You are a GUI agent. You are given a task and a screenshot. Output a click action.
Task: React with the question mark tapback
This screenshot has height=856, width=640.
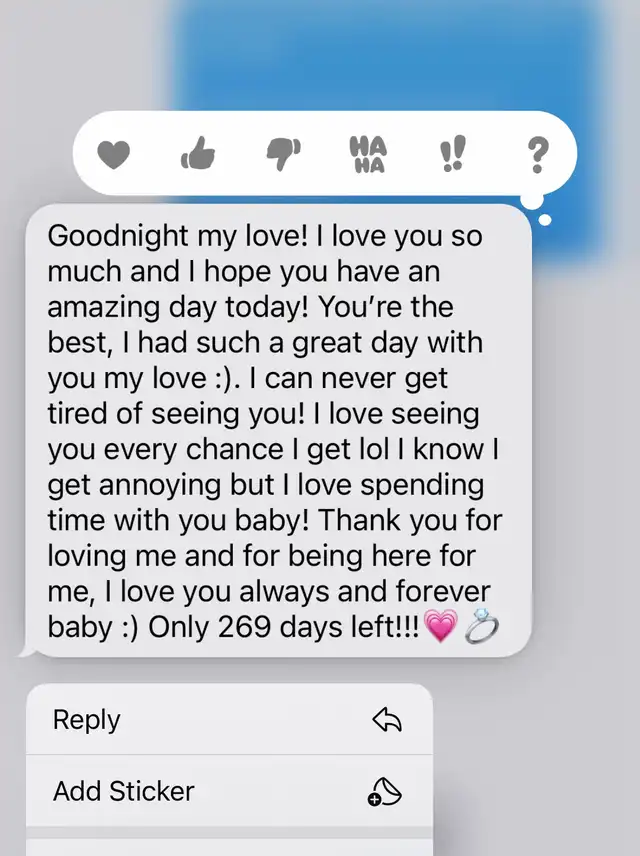click(x=538, y=156)
